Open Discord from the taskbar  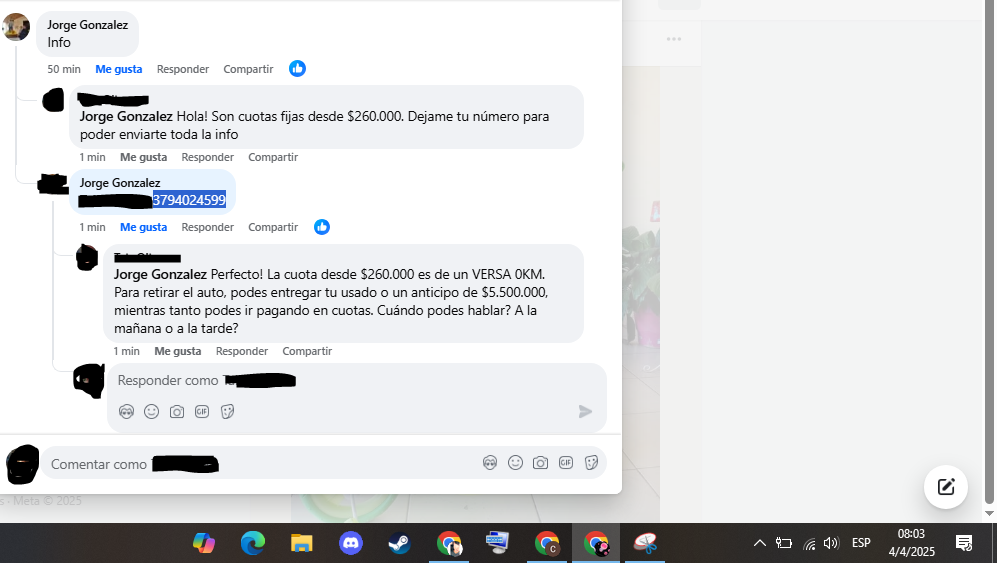pos(350,543)
